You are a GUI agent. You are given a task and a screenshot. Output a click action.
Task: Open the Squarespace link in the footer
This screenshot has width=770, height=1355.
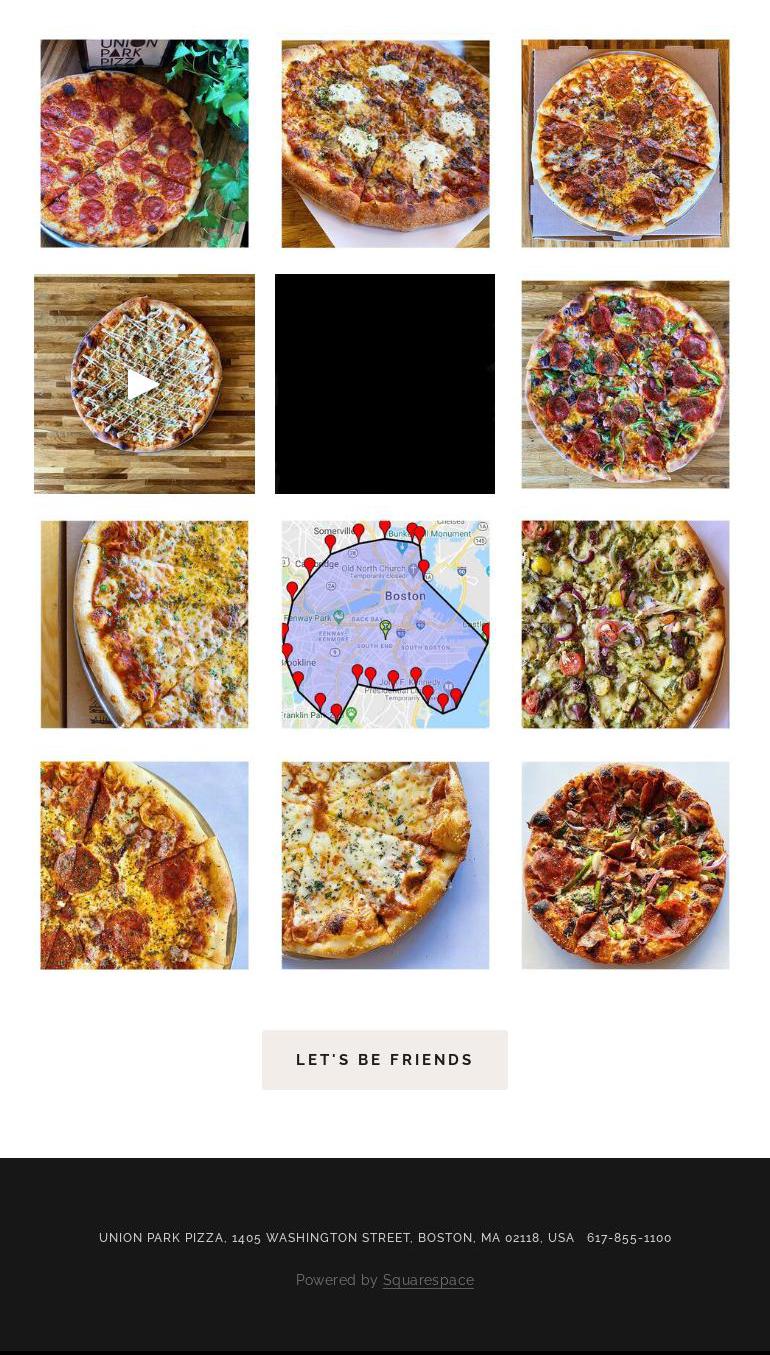pos(428,1280)
